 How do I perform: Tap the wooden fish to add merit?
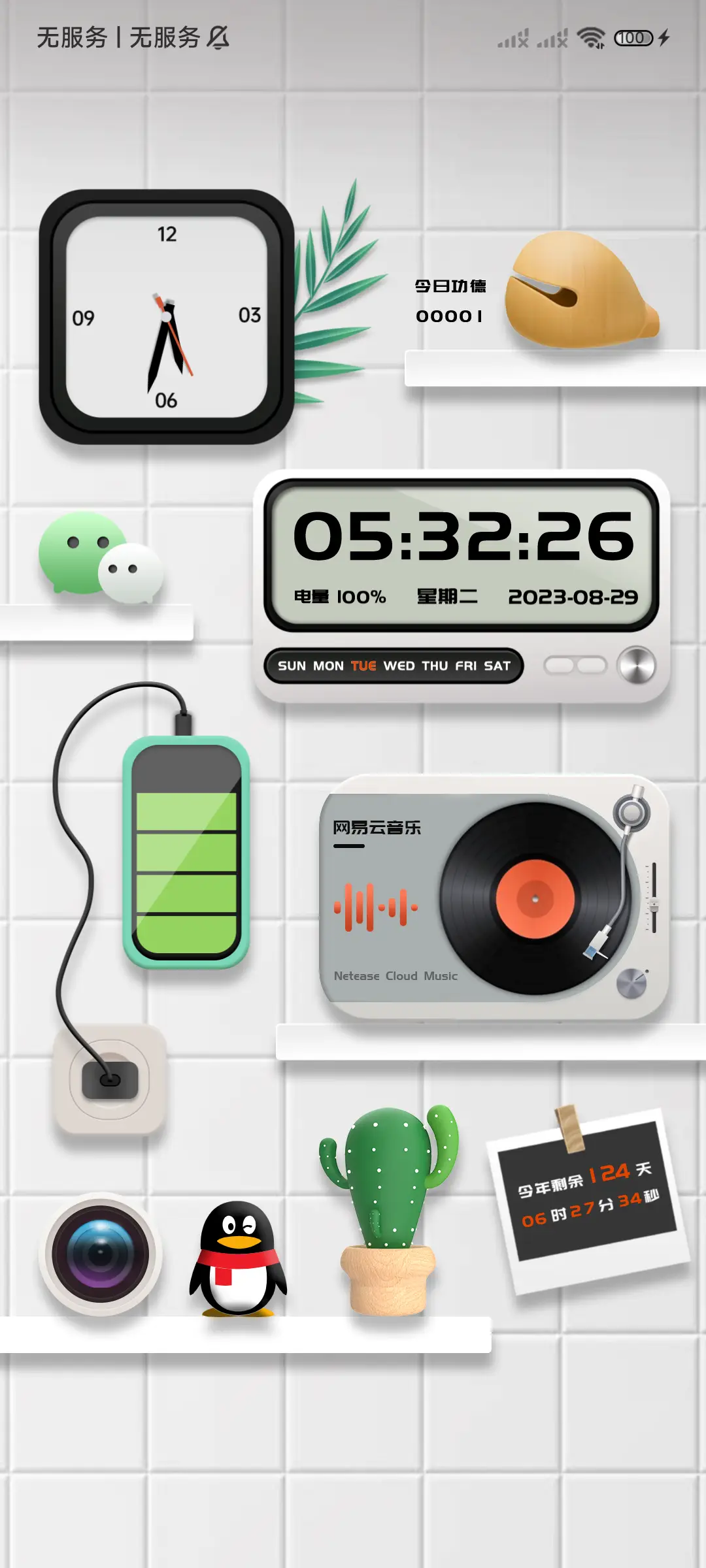pyautogui.click(x=579, y=291)
